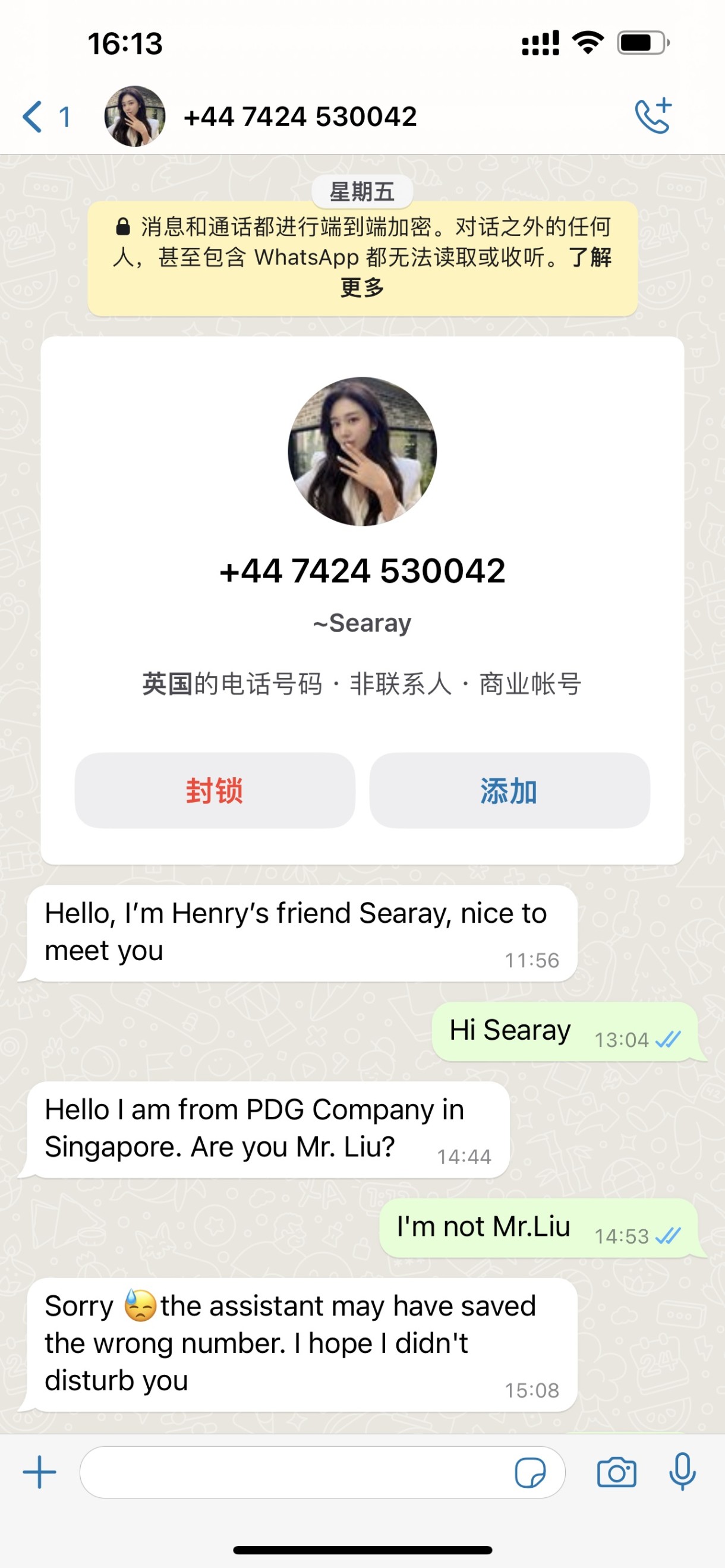
Task: Start a call with +44 7424 530042
Action: 652,116
